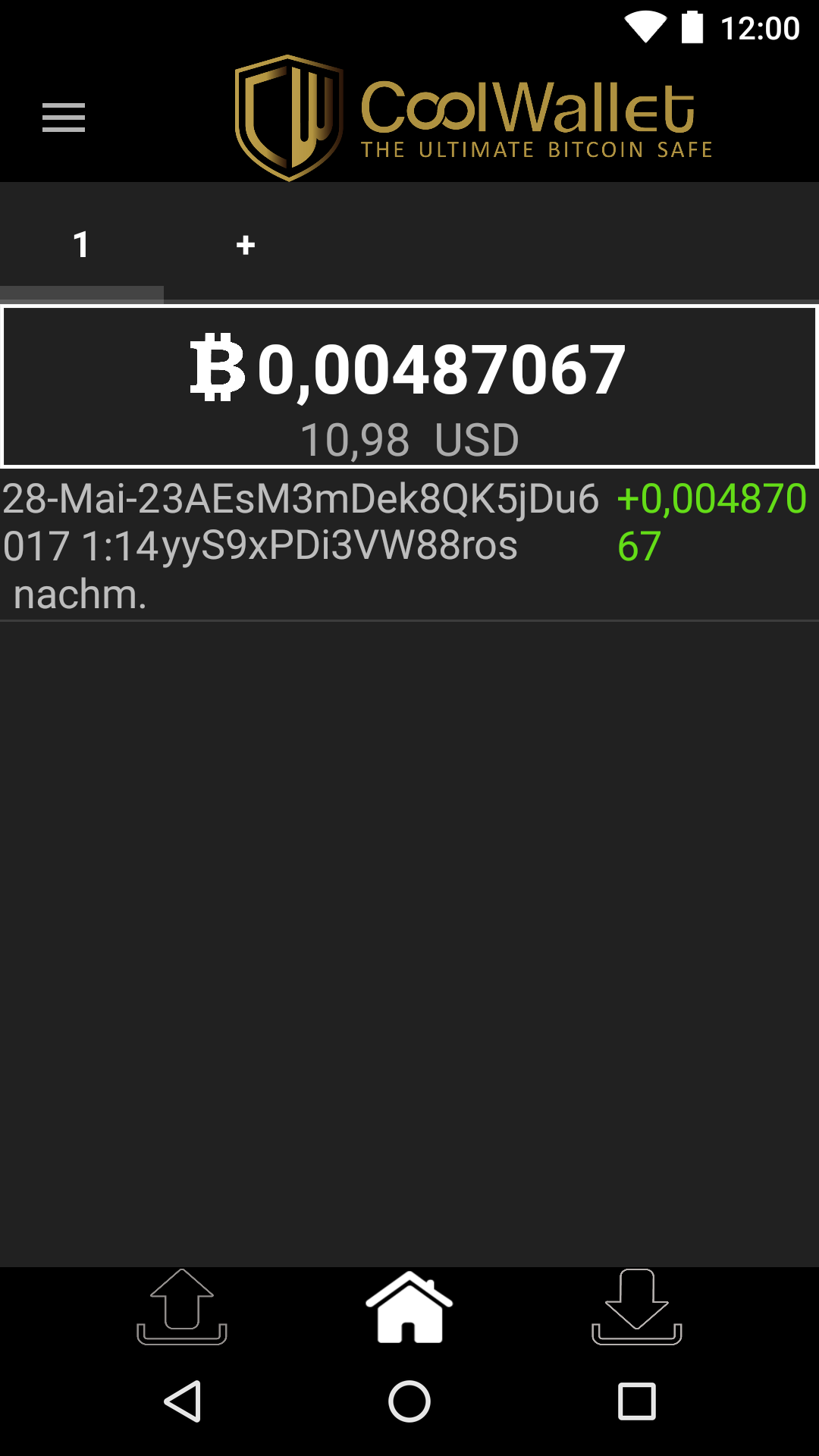Open the send bitcoin screen
819x1456 pixels.
pos(182,1307)
